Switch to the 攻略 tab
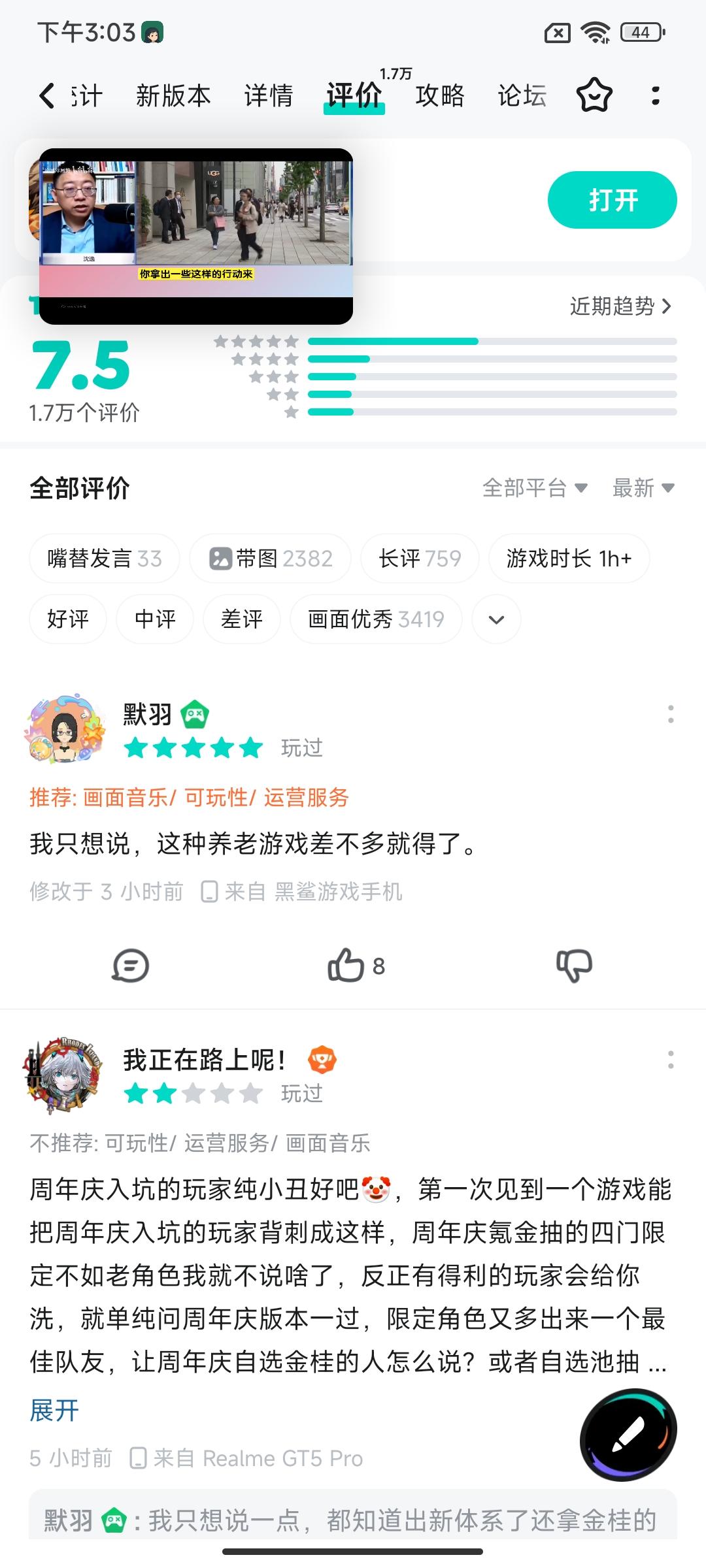 pyautogui.click(x=438, y=95)
